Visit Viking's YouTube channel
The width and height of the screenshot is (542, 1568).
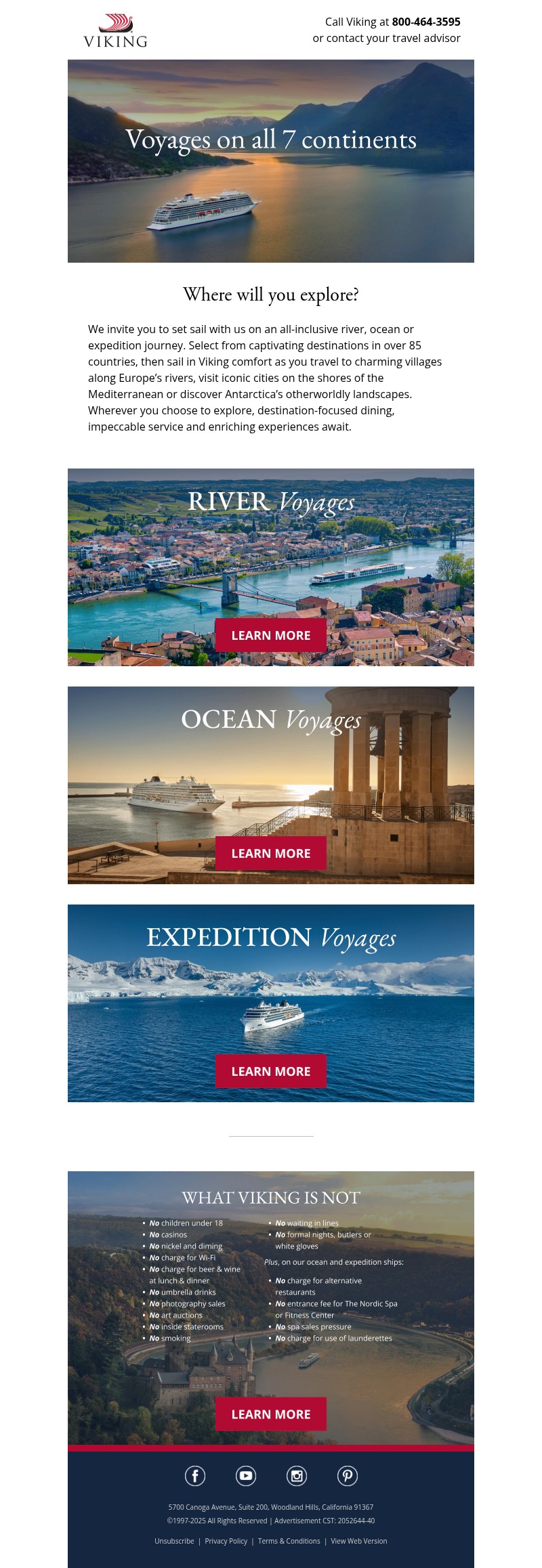coord(246,1475)
